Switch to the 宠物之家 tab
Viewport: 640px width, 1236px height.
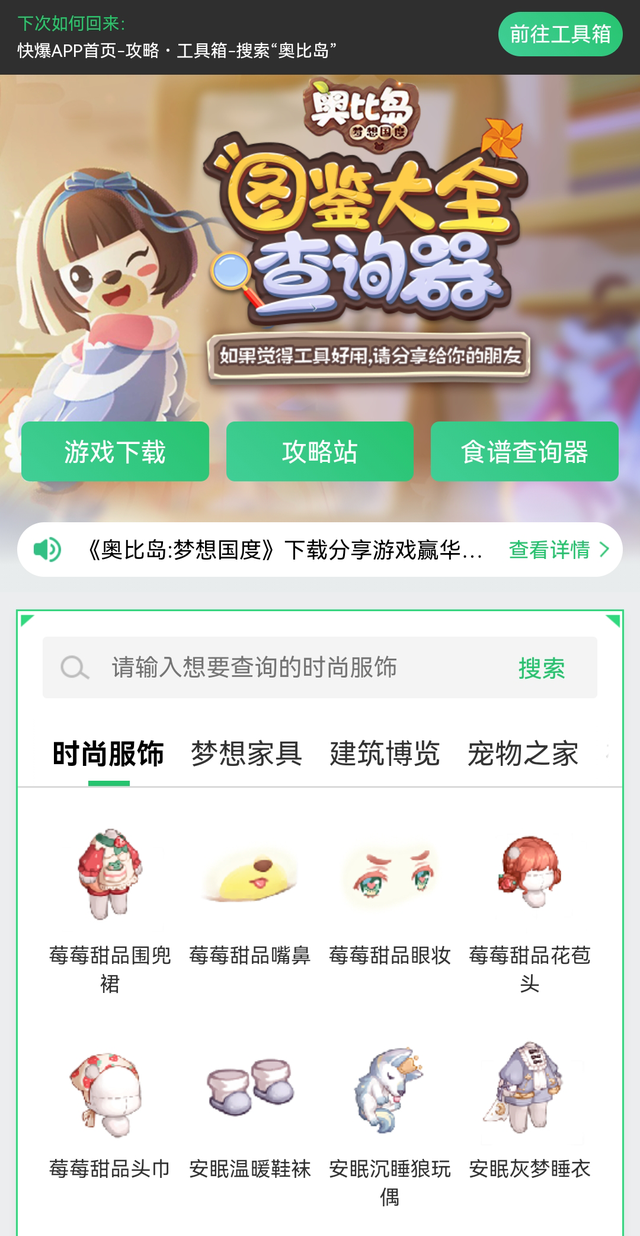coord(523,754)
